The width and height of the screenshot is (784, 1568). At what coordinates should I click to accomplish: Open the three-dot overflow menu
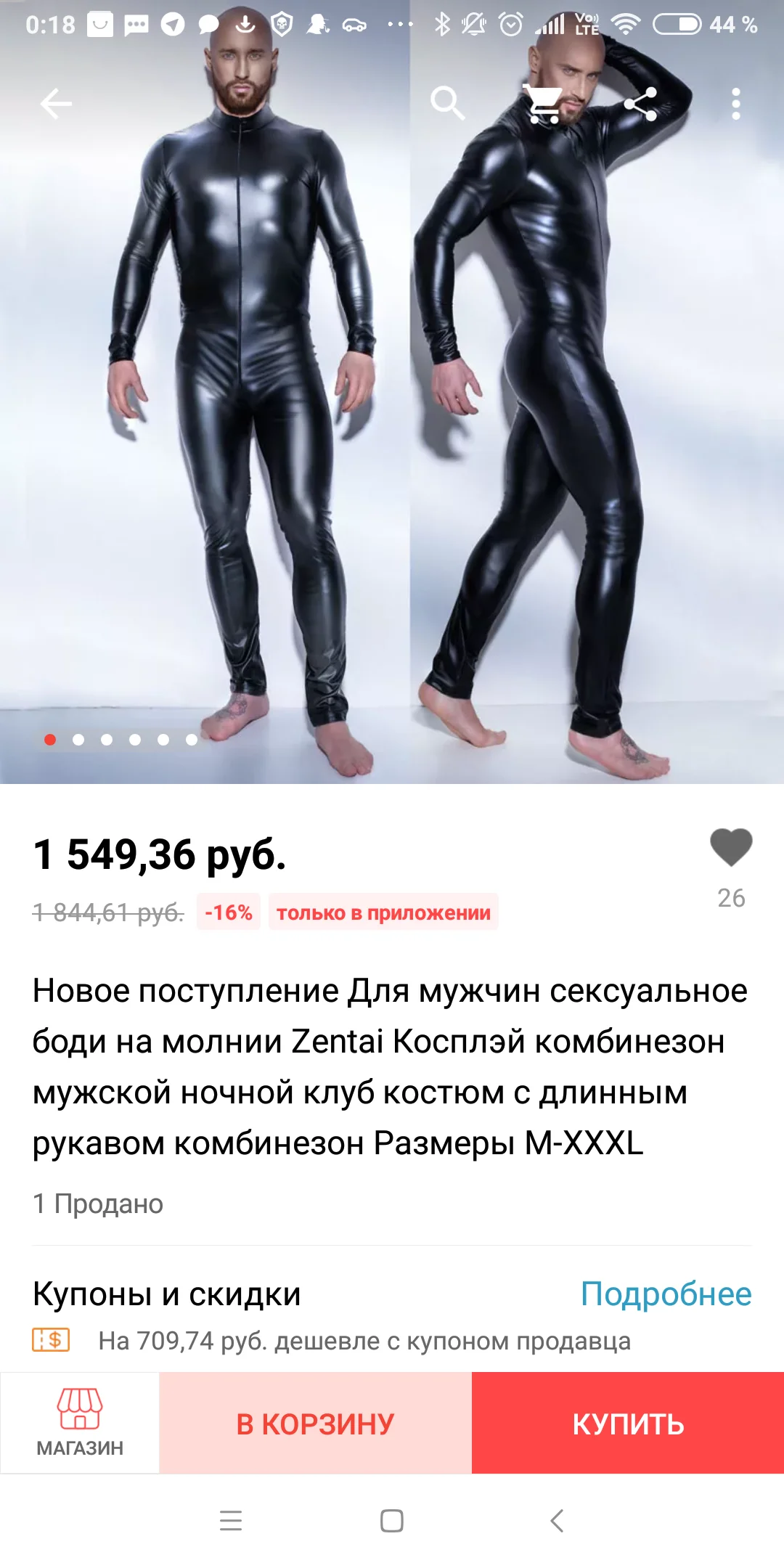[736, 104]
